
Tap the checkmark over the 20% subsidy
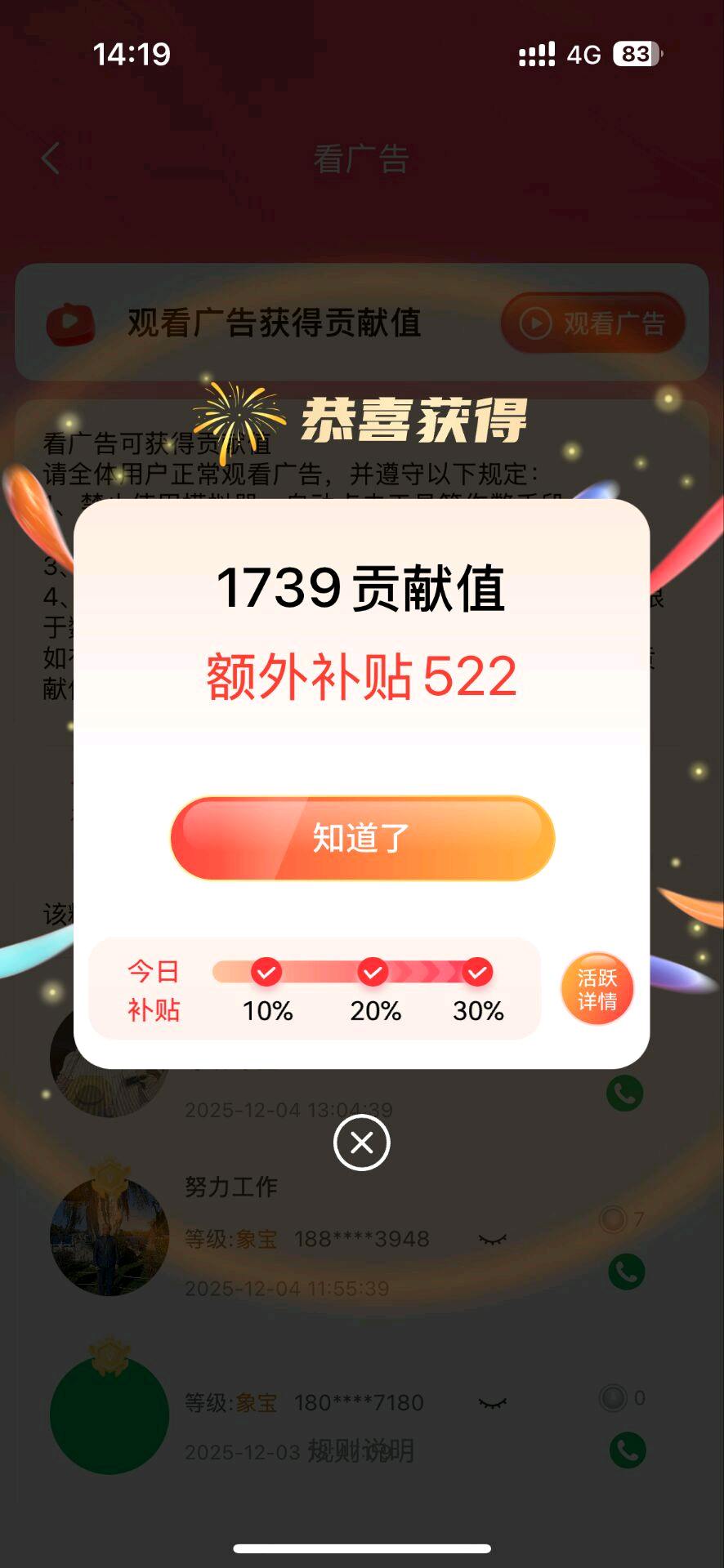pos(373,973)
